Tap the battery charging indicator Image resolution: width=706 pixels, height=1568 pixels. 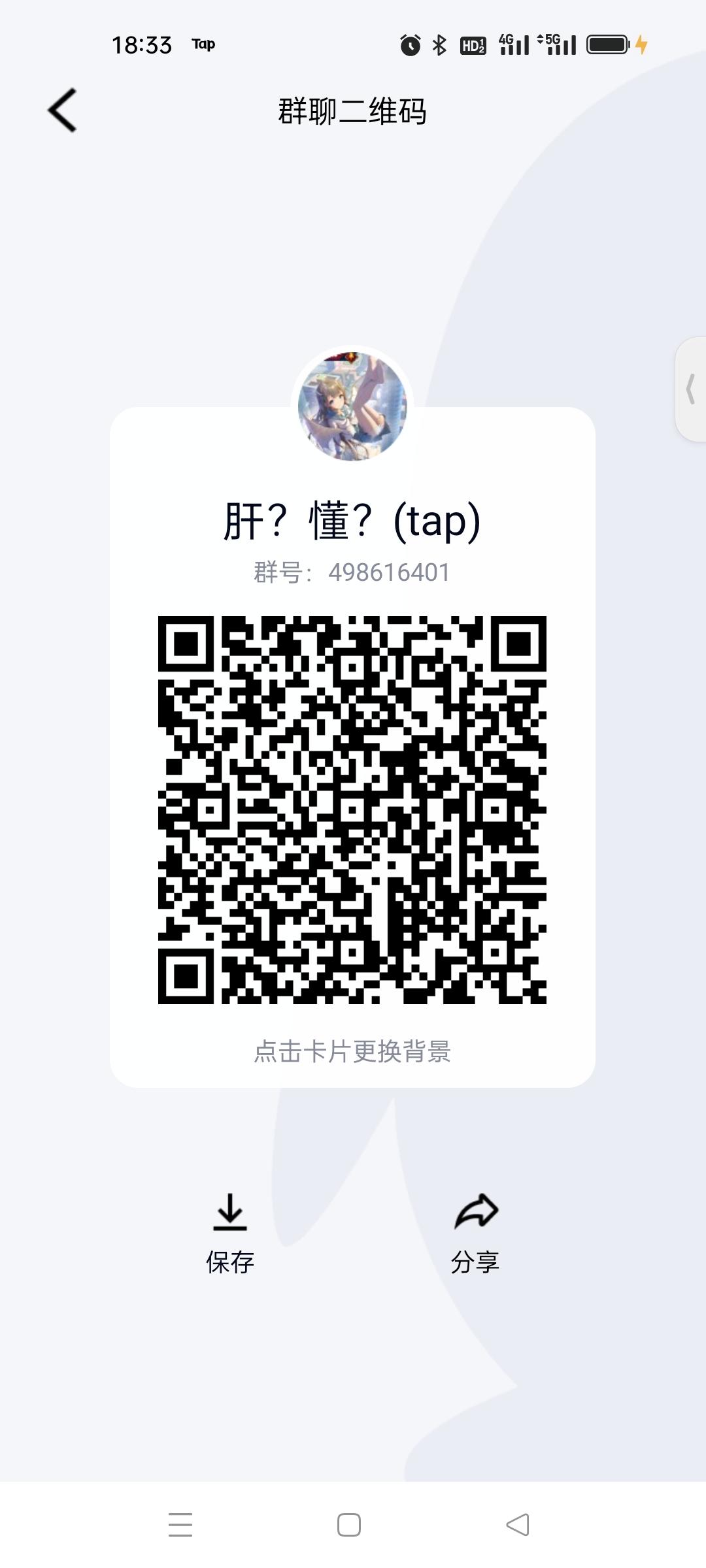tap(611, 44)
